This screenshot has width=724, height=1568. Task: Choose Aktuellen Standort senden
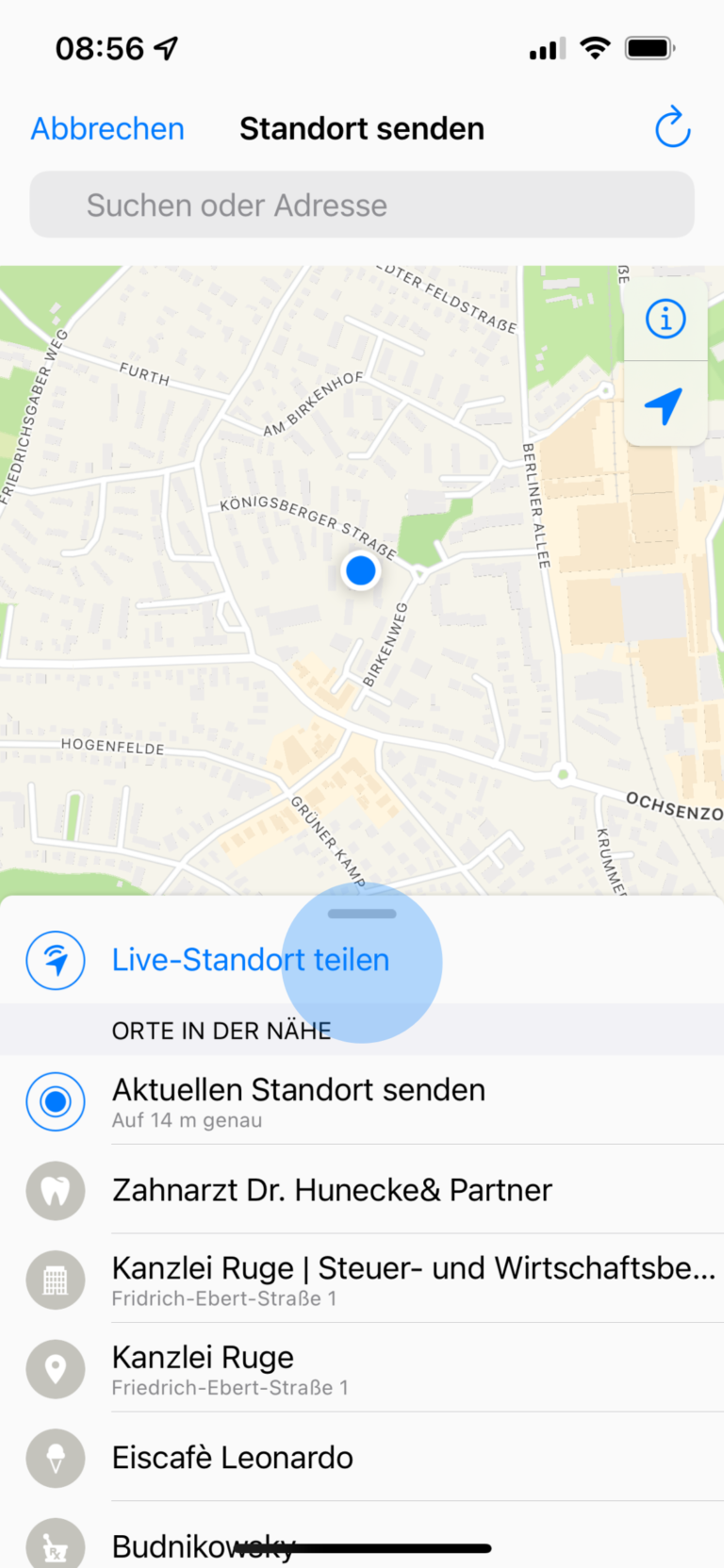click(x=298, y=1100)
